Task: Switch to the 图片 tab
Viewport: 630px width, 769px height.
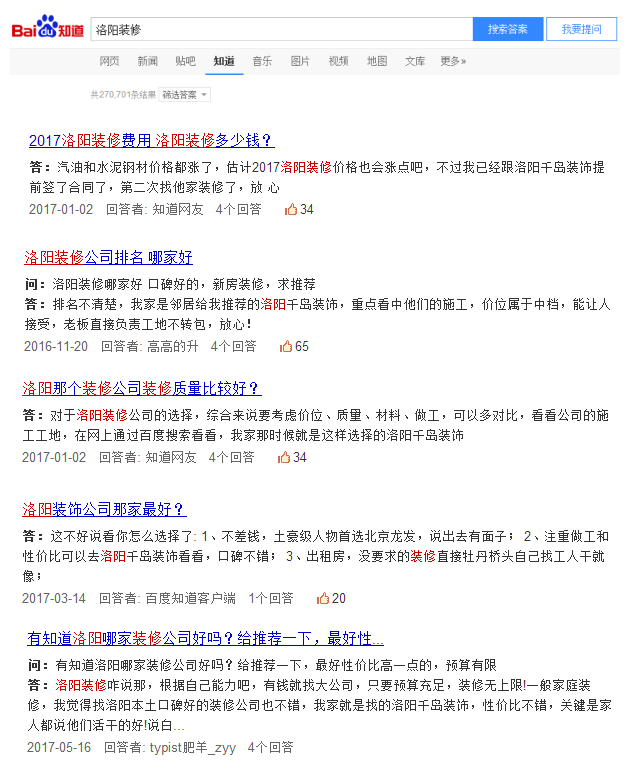Action: point(300,61)
